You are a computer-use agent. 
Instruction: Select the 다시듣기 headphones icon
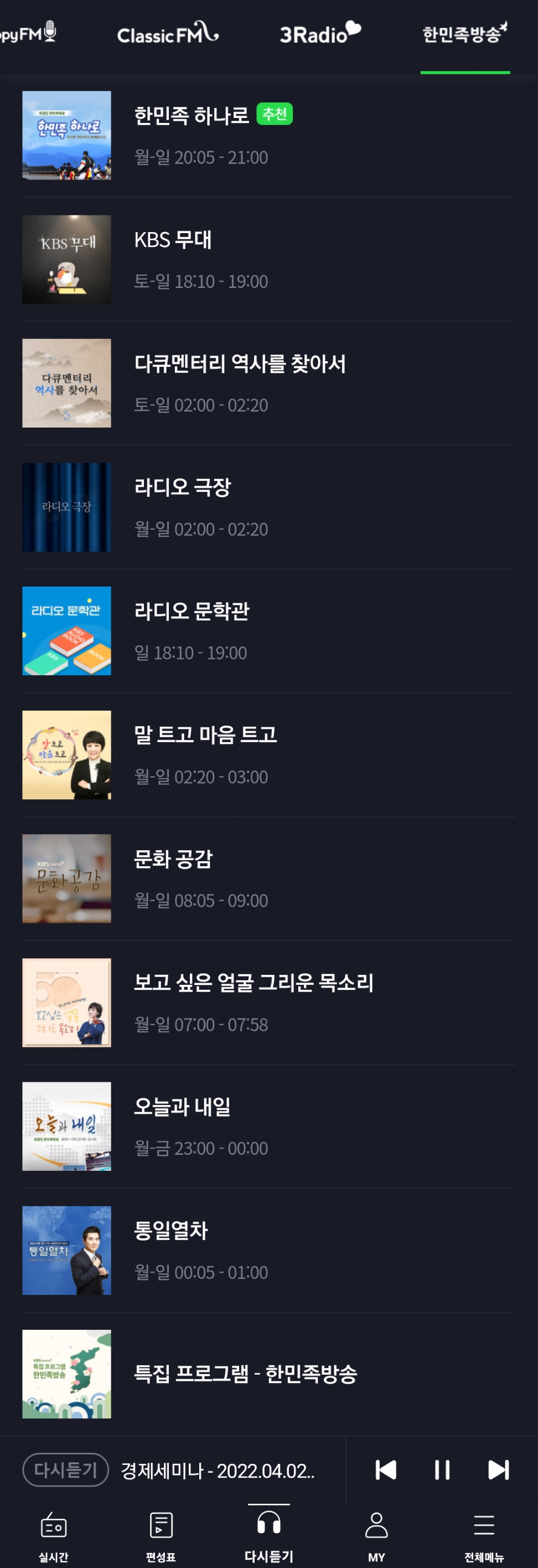point(268,1525)
